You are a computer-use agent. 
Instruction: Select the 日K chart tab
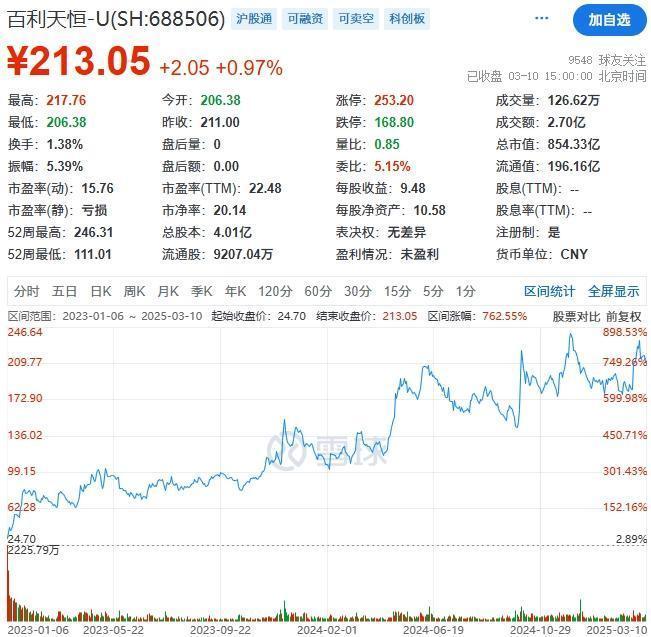tap(100, 291)
